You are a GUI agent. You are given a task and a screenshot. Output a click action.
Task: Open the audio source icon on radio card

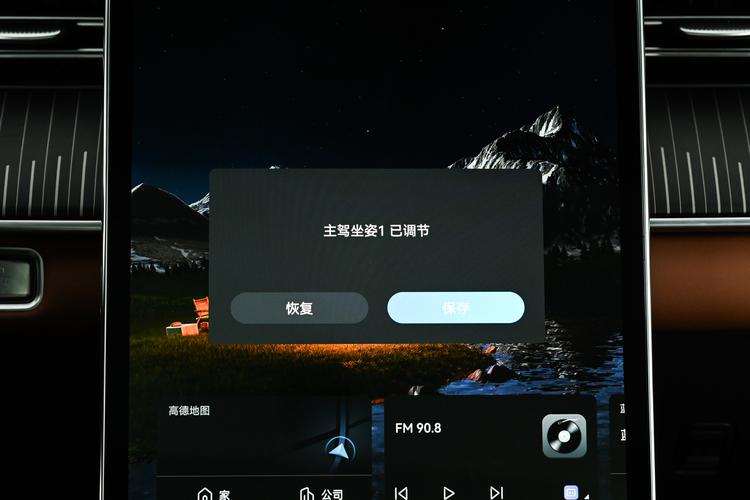coord(571,492)
